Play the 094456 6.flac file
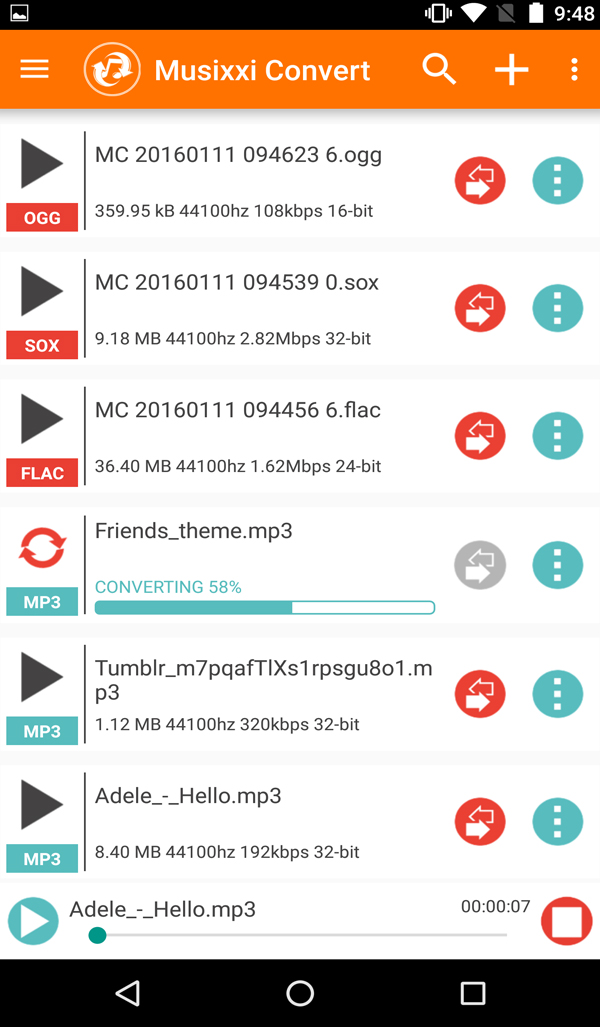This screenshot has height=1027, width=600. (x=42, y=419)
